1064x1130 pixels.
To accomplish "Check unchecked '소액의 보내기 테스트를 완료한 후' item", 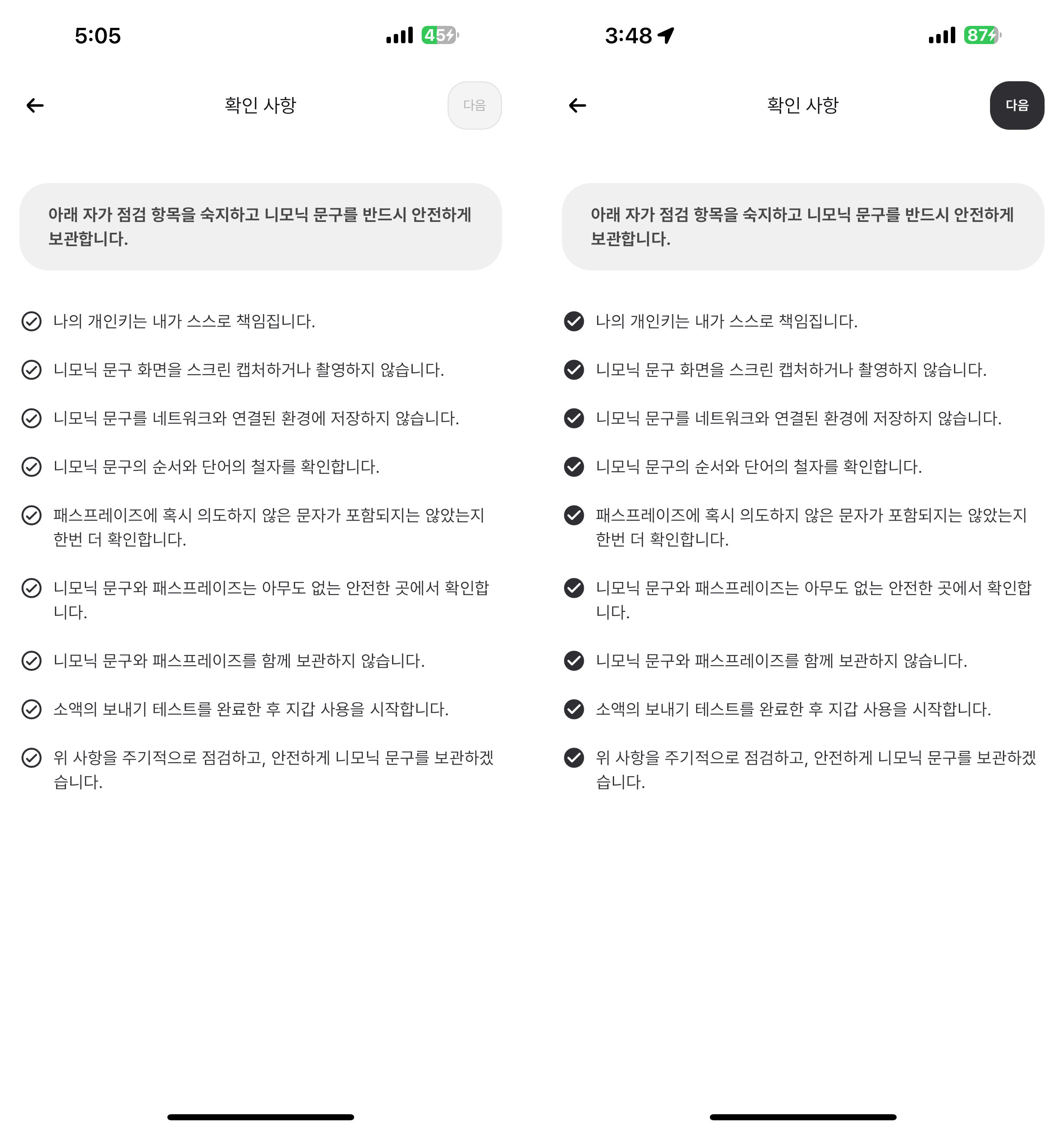I will coord(31,709).
